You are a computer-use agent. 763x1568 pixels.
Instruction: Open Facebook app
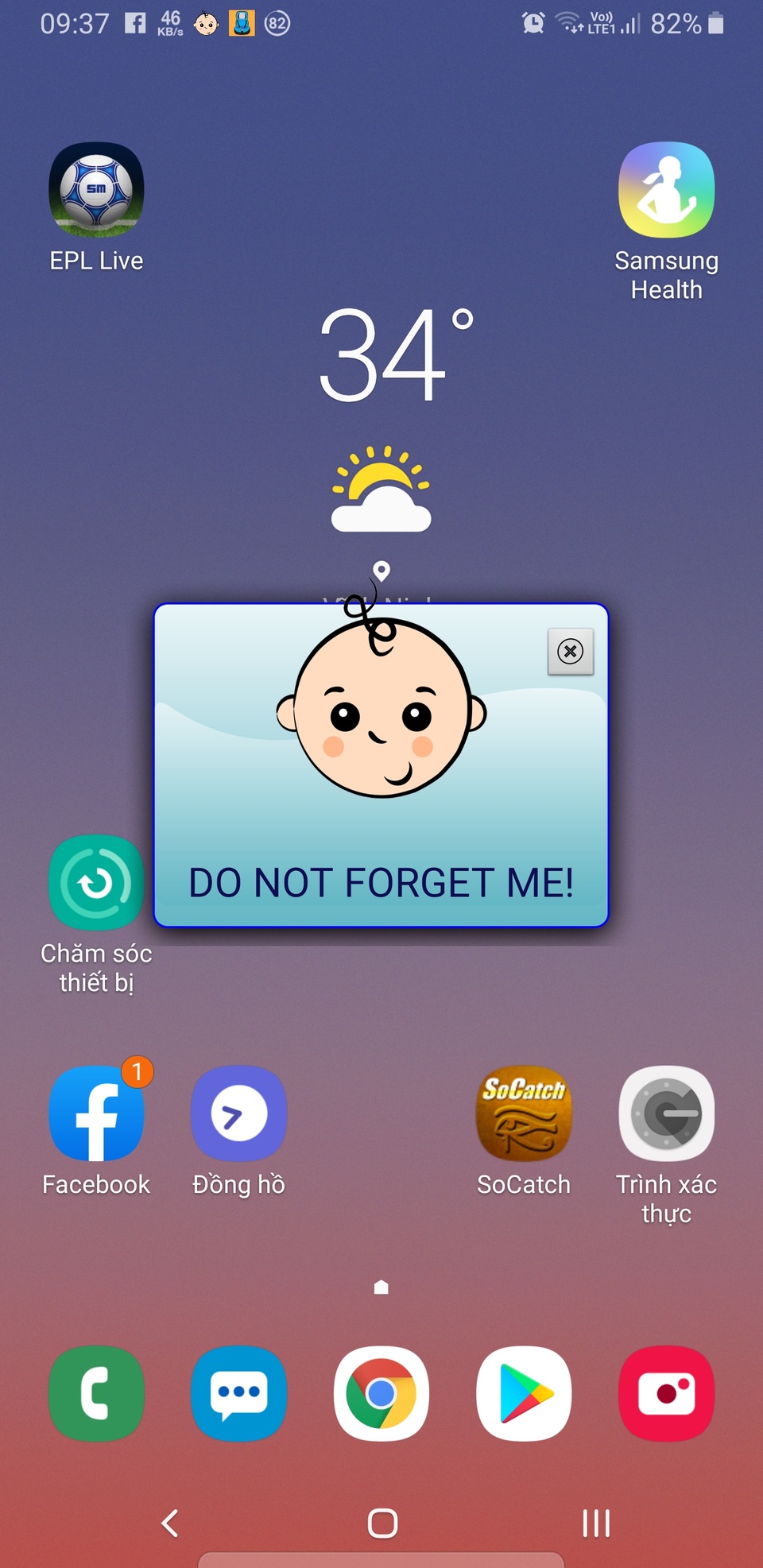click(x=96, y=1113)
